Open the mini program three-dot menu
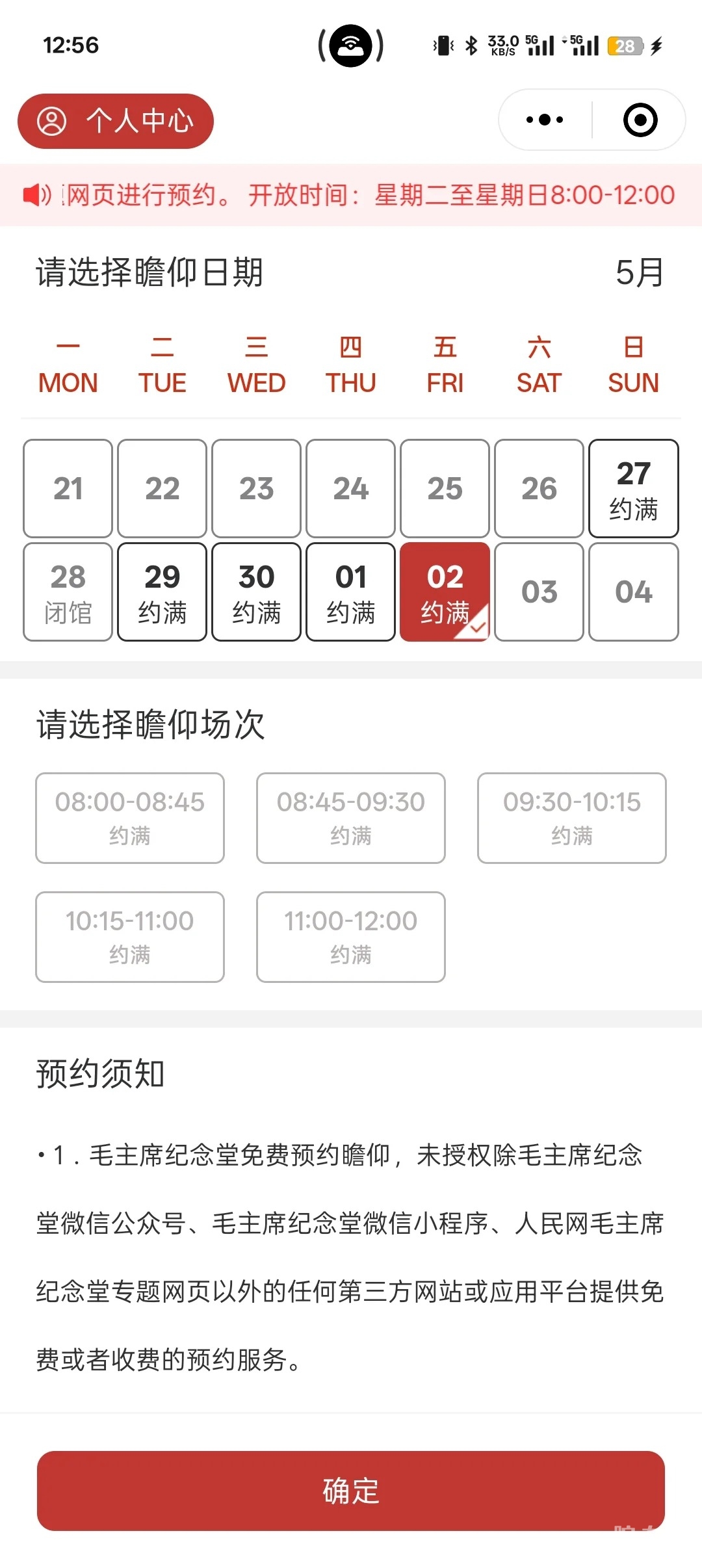This screenshot has height=1568, width=702. point(545,120)
